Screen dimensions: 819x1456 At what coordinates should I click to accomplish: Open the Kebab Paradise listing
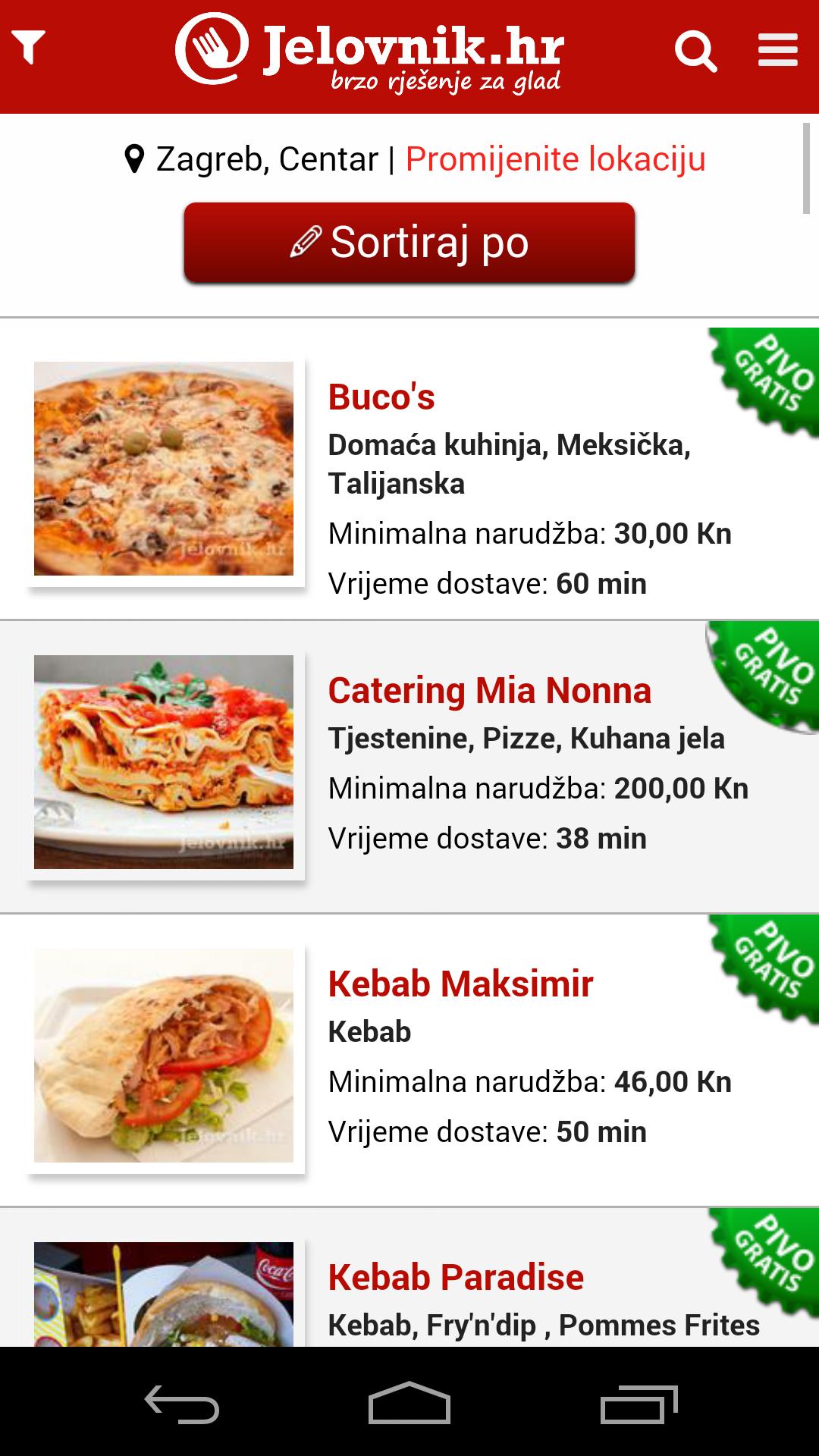coord(456,1277)
